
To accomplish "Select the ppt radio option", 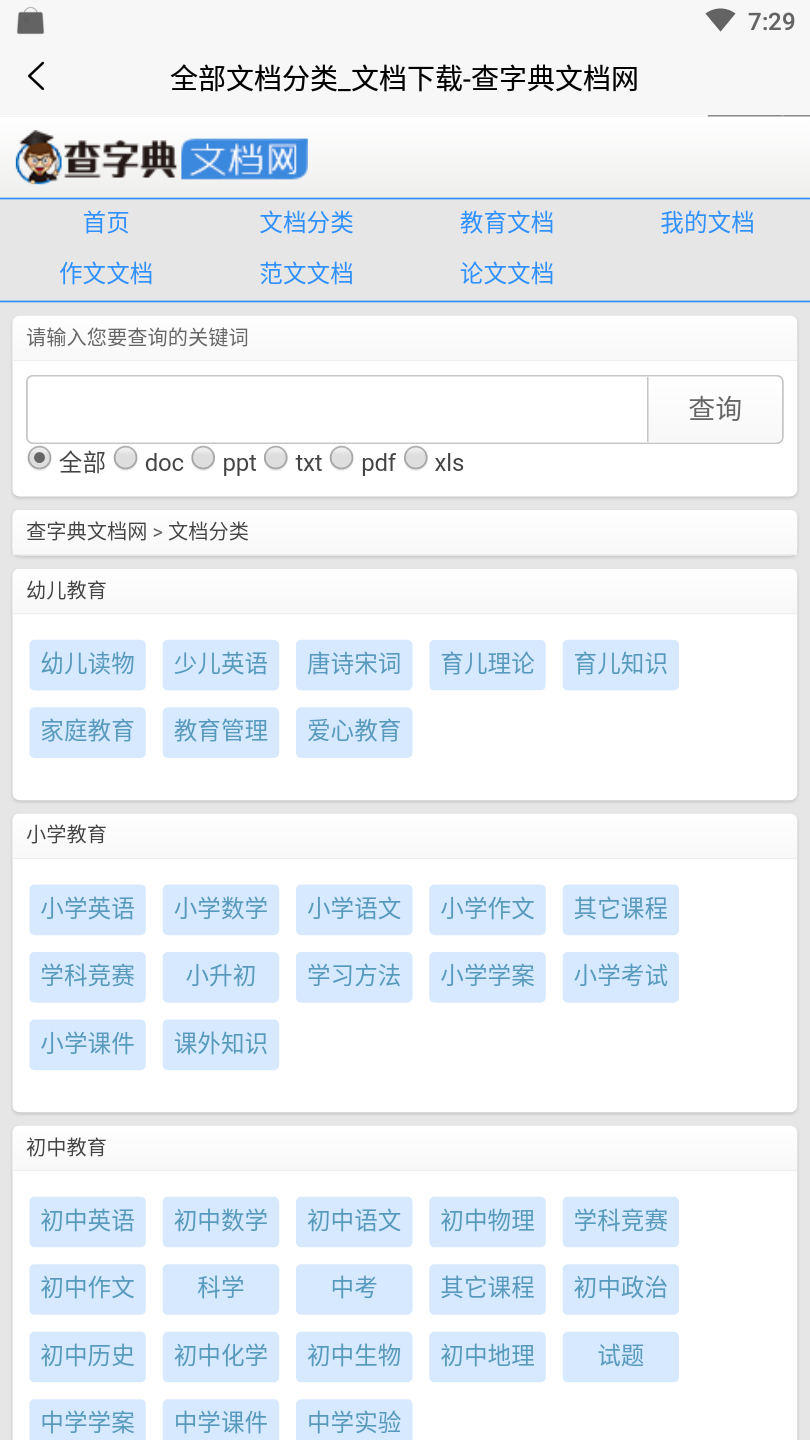I will [x=203, y=458].
